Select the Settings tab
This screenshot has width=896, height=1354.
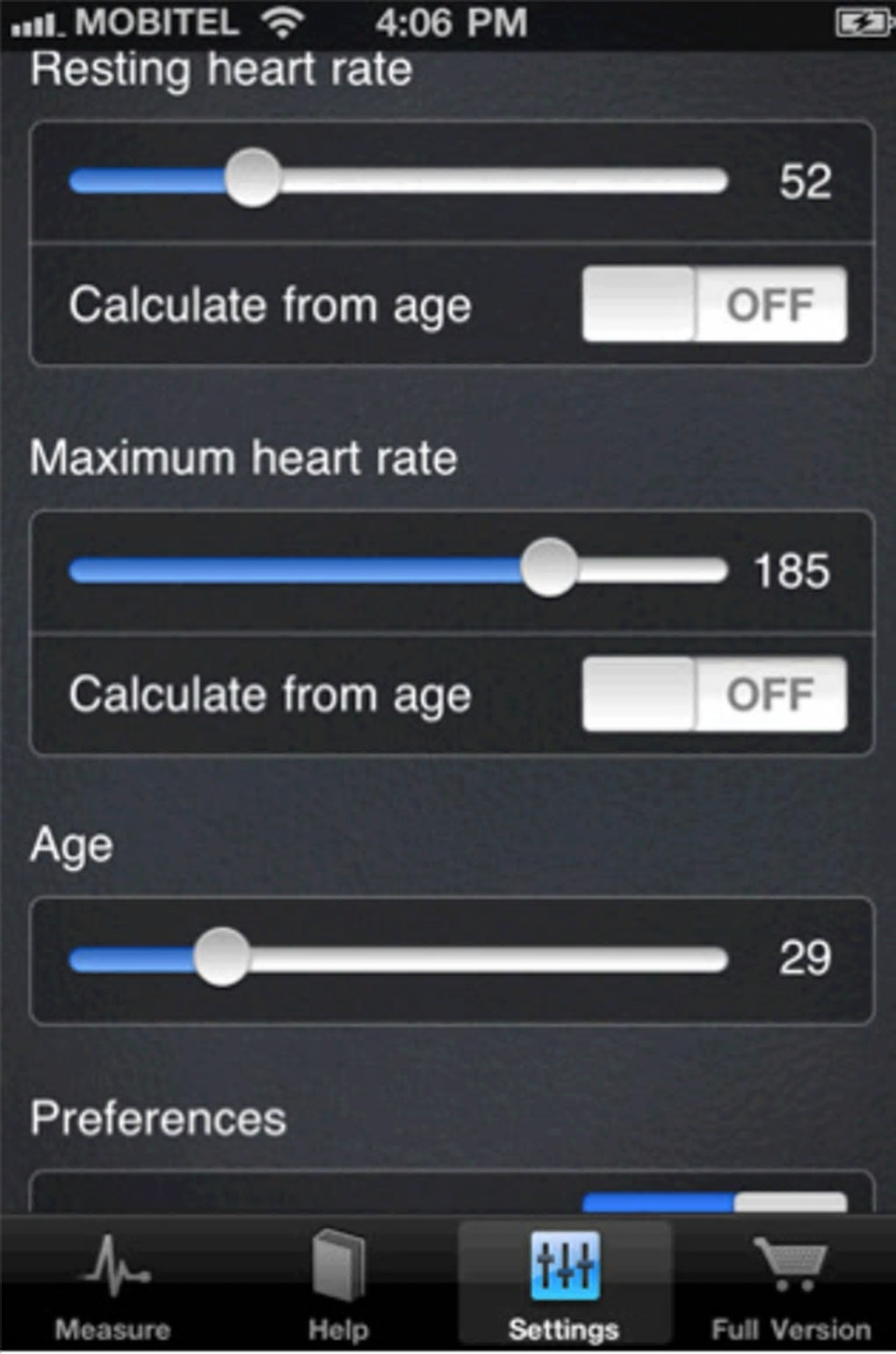pyautogui.click(x=564, y=1285)
